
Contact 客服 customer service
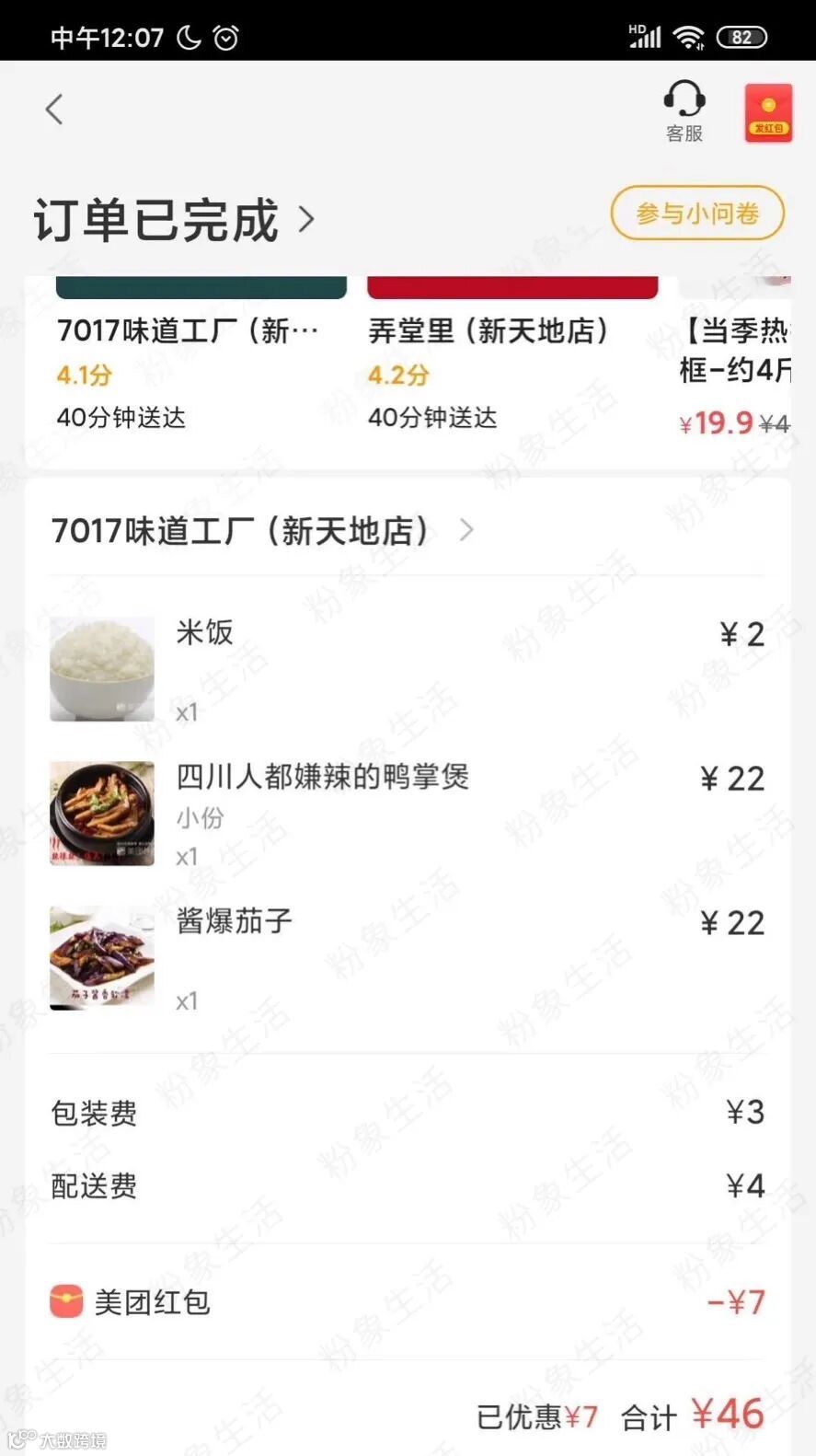tap(684, 111)
